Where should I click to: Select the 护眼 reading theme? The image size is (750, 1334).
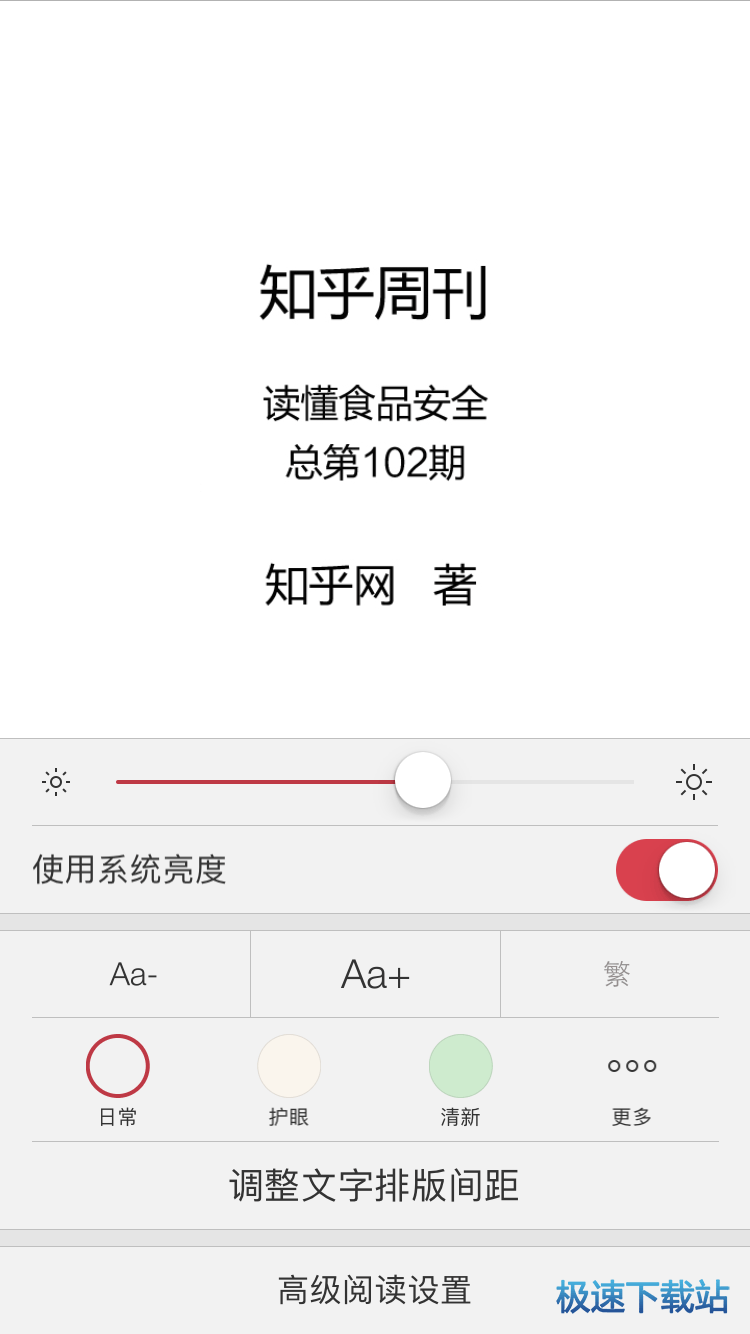289,1066
